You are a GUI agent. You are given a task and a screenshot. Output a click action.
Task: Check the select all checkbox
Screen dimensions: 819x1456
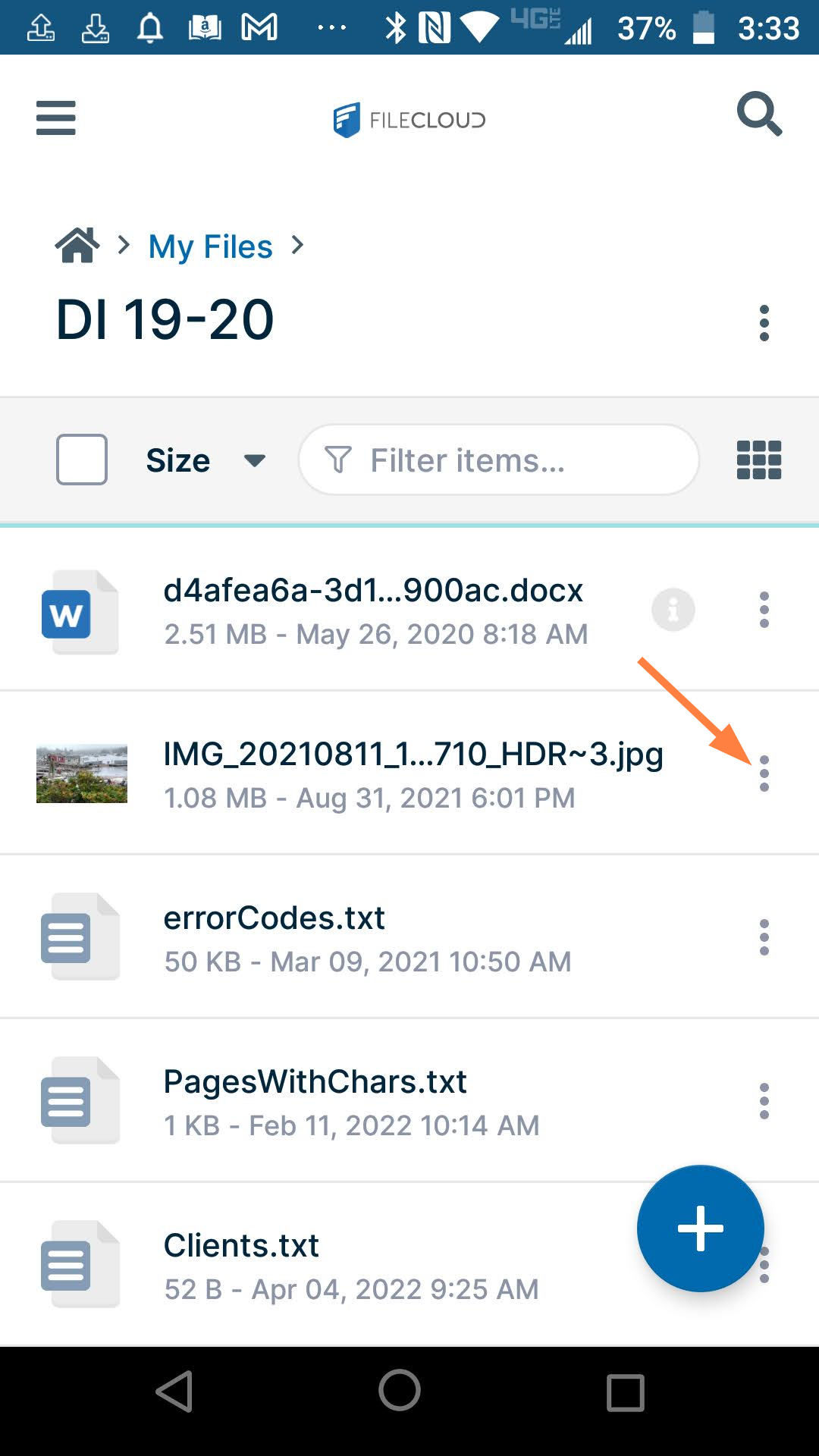(82, 460)
